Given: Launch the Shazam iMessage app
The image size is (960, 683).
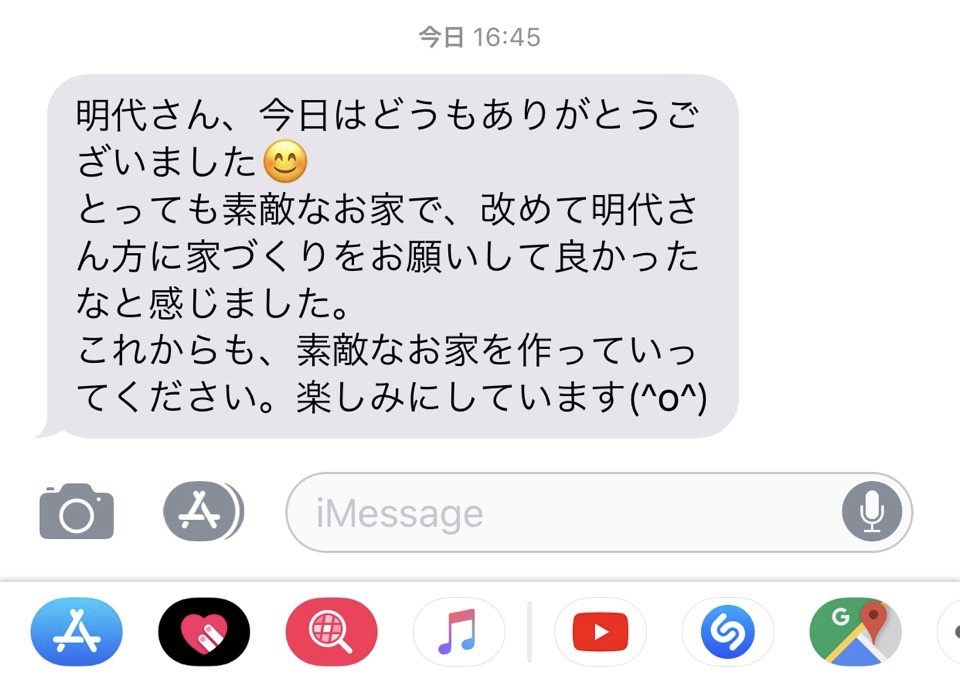Looking at the screenshot, I should coord(727,632).
